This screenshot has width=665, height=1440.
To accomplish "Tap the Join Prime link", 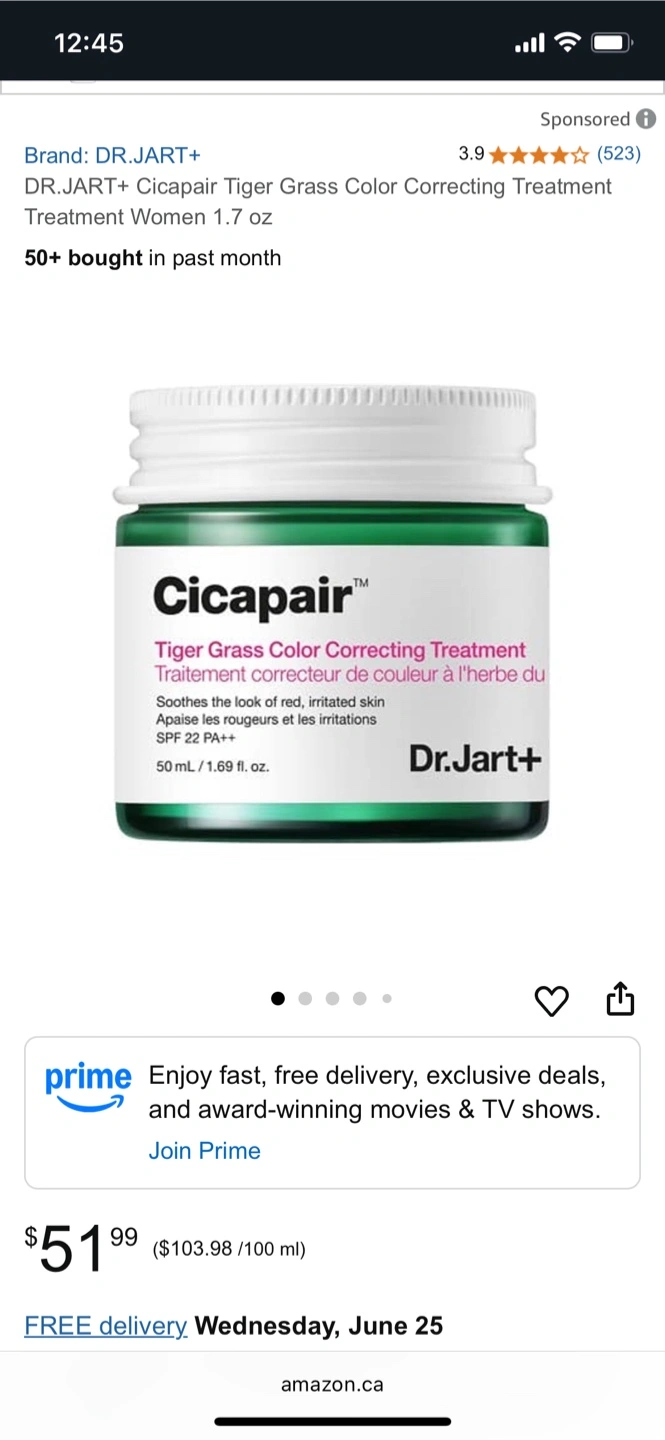I will point(204,1151).
